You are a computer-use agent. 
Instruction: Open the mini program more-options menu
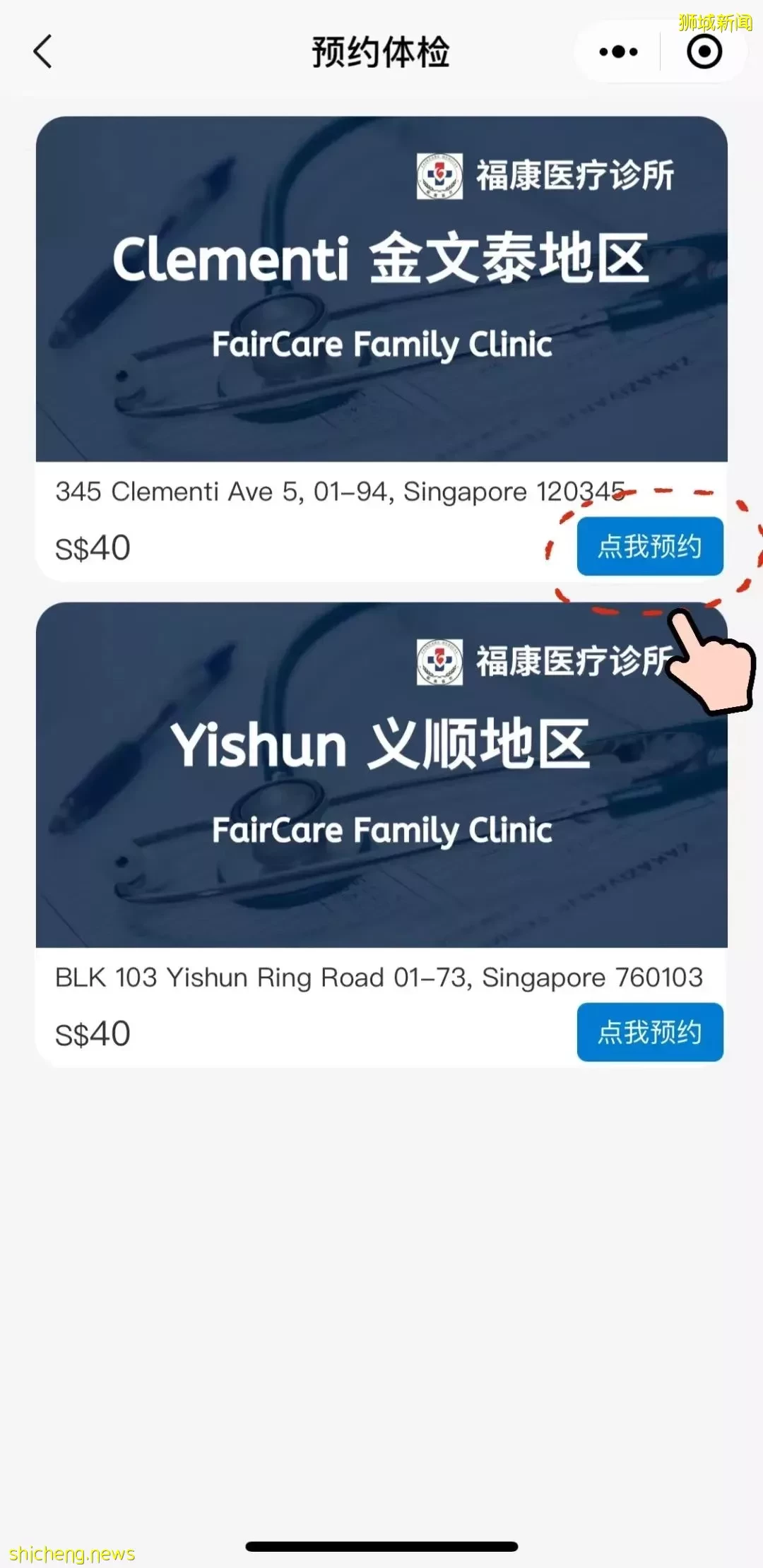pyautogui.click(x=618, y=52)
